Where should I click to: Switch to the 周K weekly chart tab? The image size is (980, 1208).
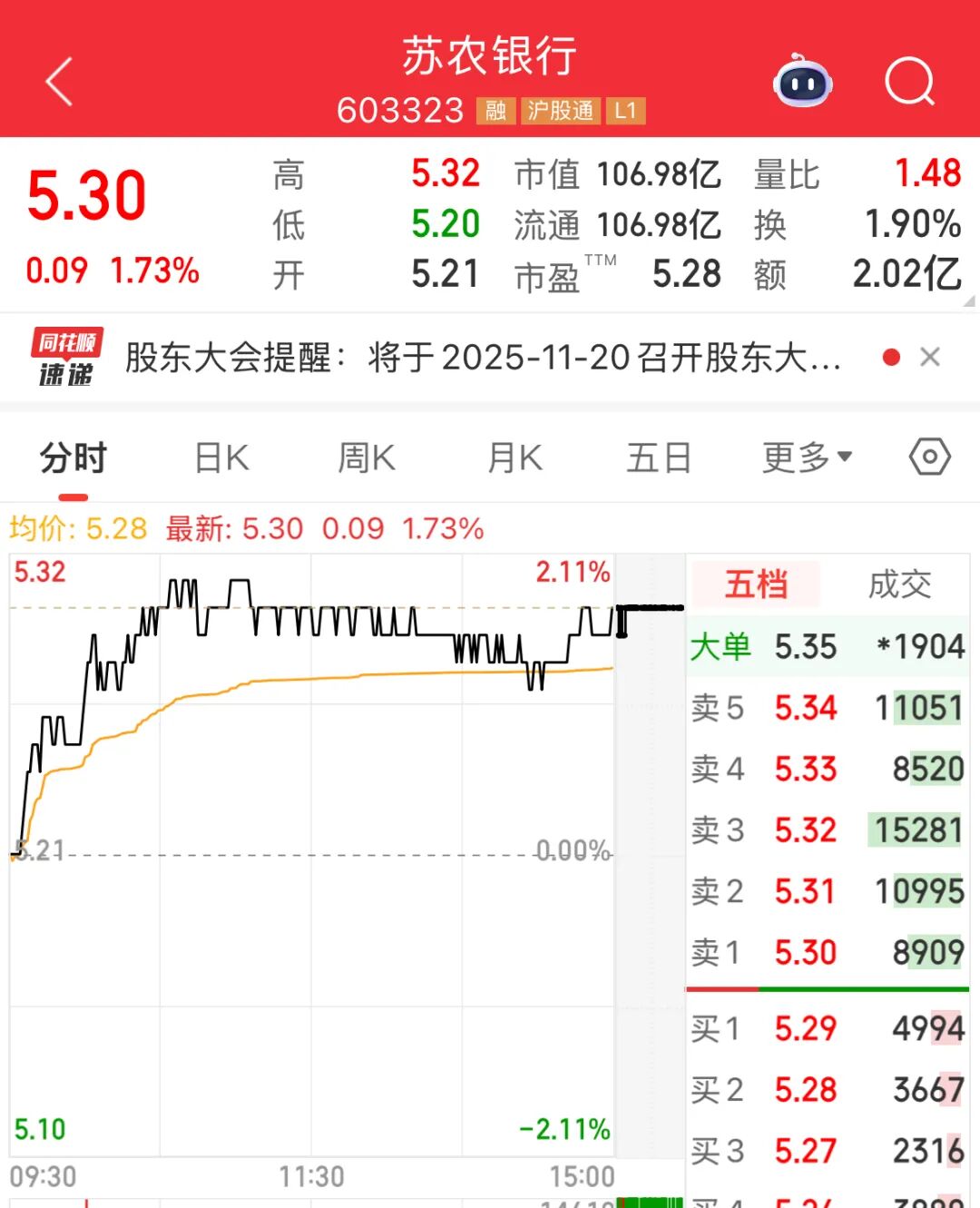click(x=364, y=457)
